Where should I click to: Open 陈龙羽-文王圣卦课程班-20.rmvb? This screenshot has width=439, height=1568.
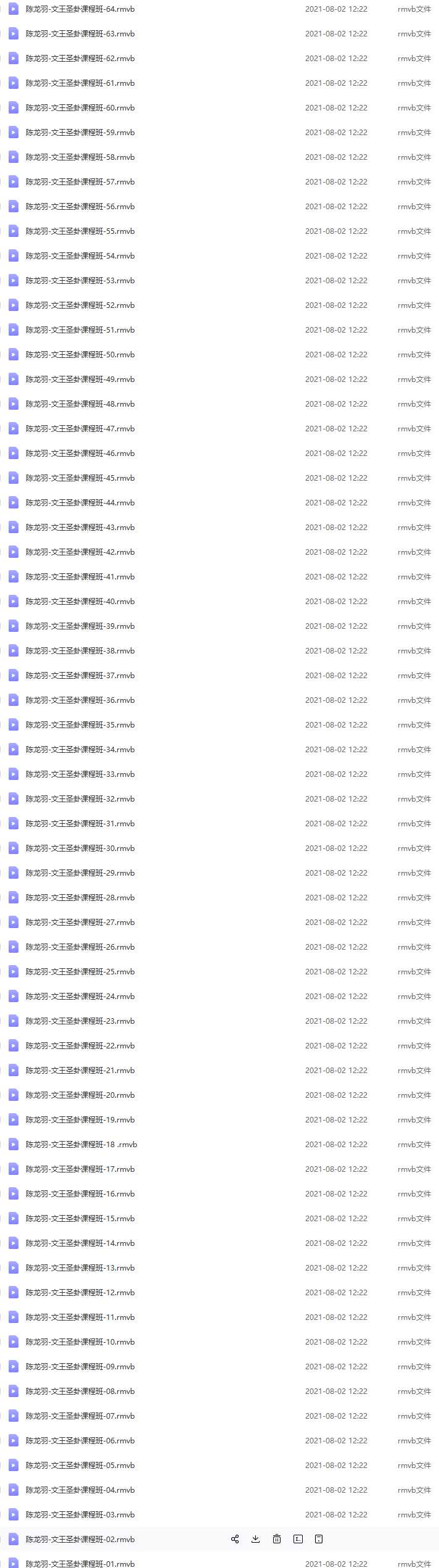80,1095
